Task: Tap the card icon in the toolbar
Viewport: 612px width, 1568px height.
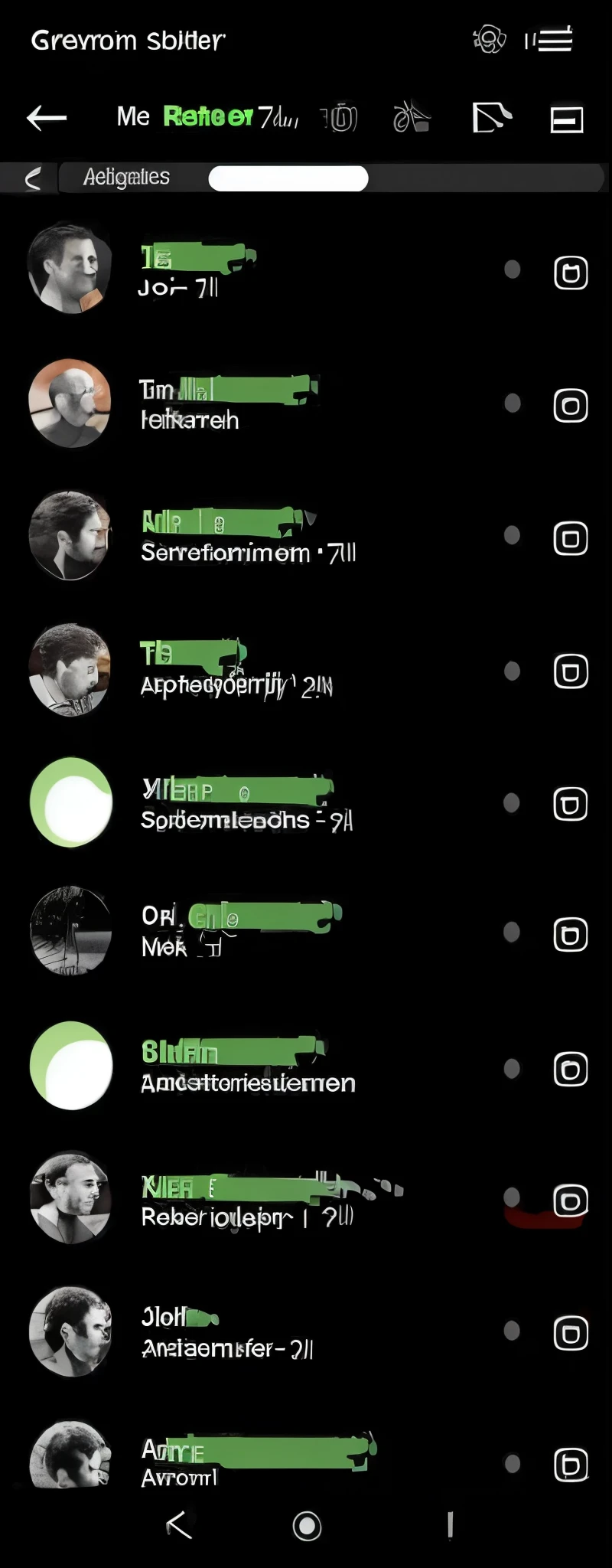Action: [x=567, y=119]
